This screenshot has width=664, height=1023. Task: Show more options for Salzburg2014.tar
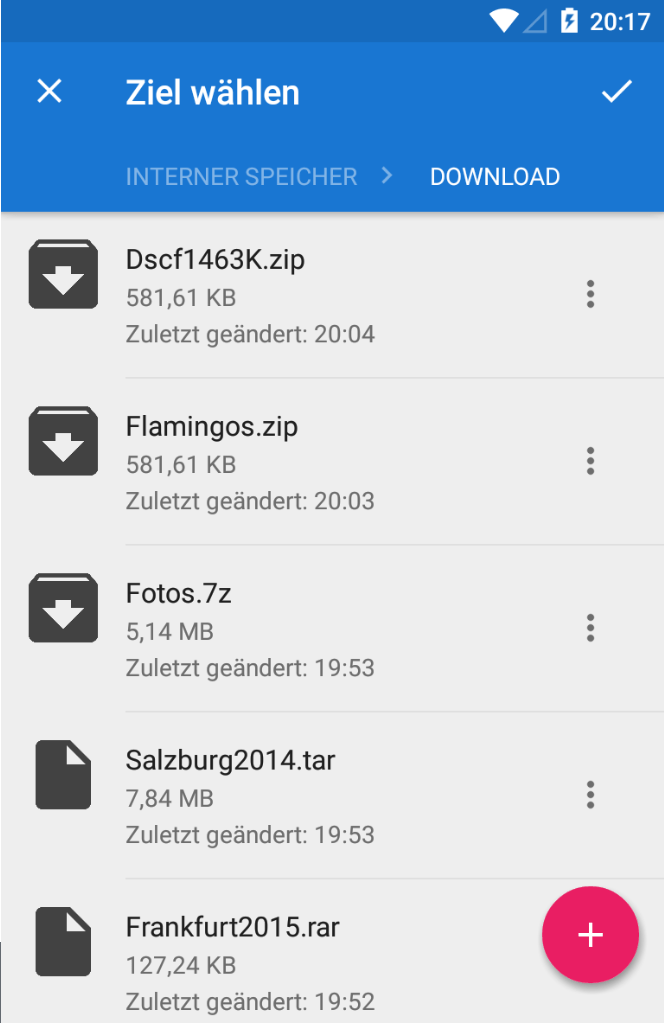click(x=590, y=795)
